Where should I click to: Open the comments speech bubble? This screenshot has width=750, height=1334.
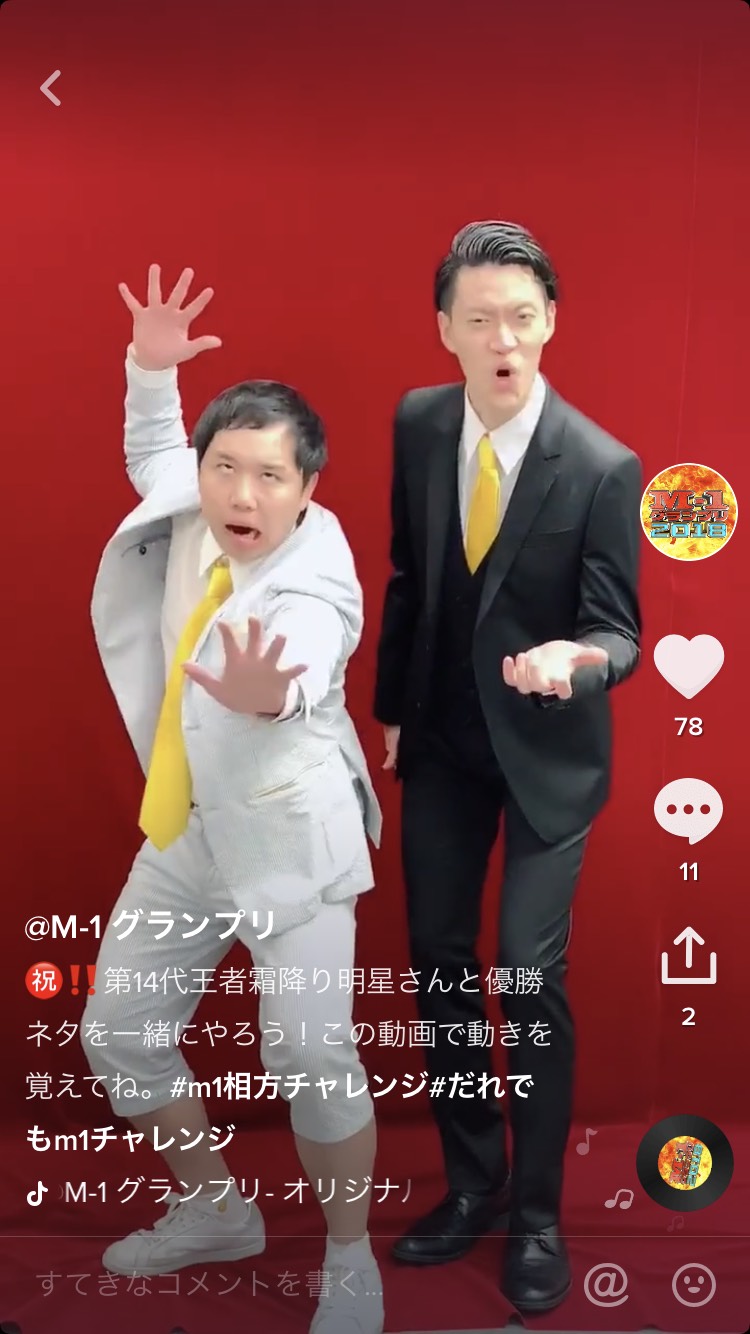pyautogui.click(x=688, y=811)
